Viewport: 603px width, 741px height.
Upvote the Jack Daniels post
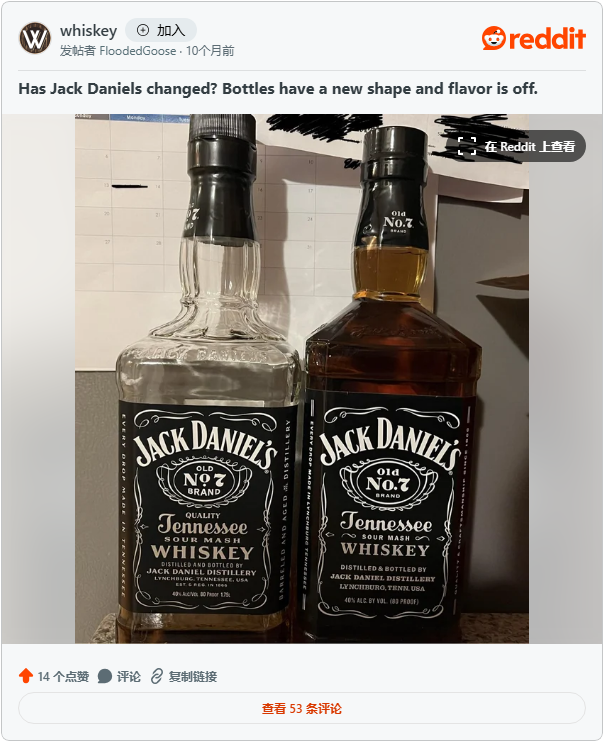[x=26, y=676]
